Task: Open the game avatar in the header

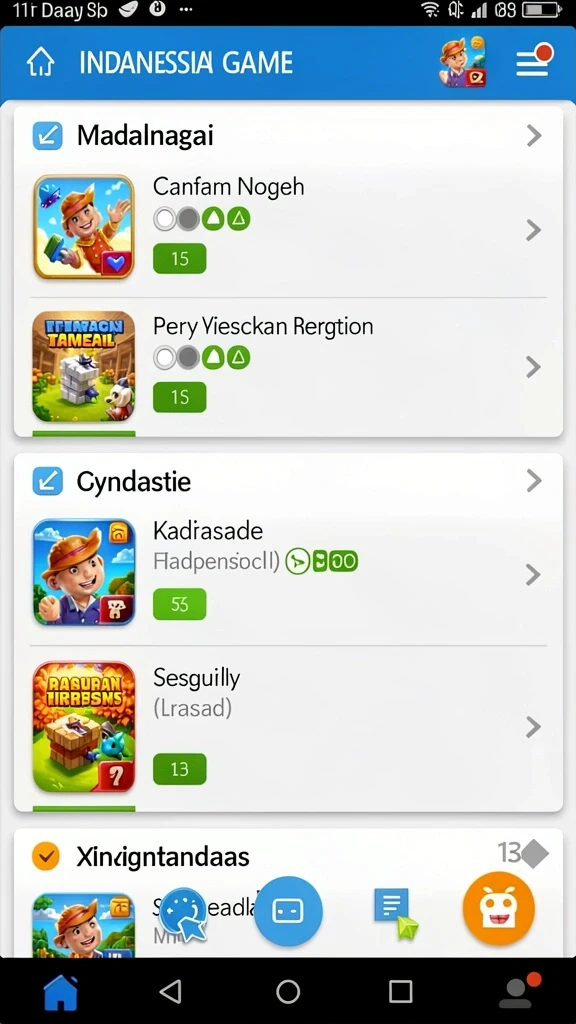Action: pyautogui.click(x=464, y=62)
